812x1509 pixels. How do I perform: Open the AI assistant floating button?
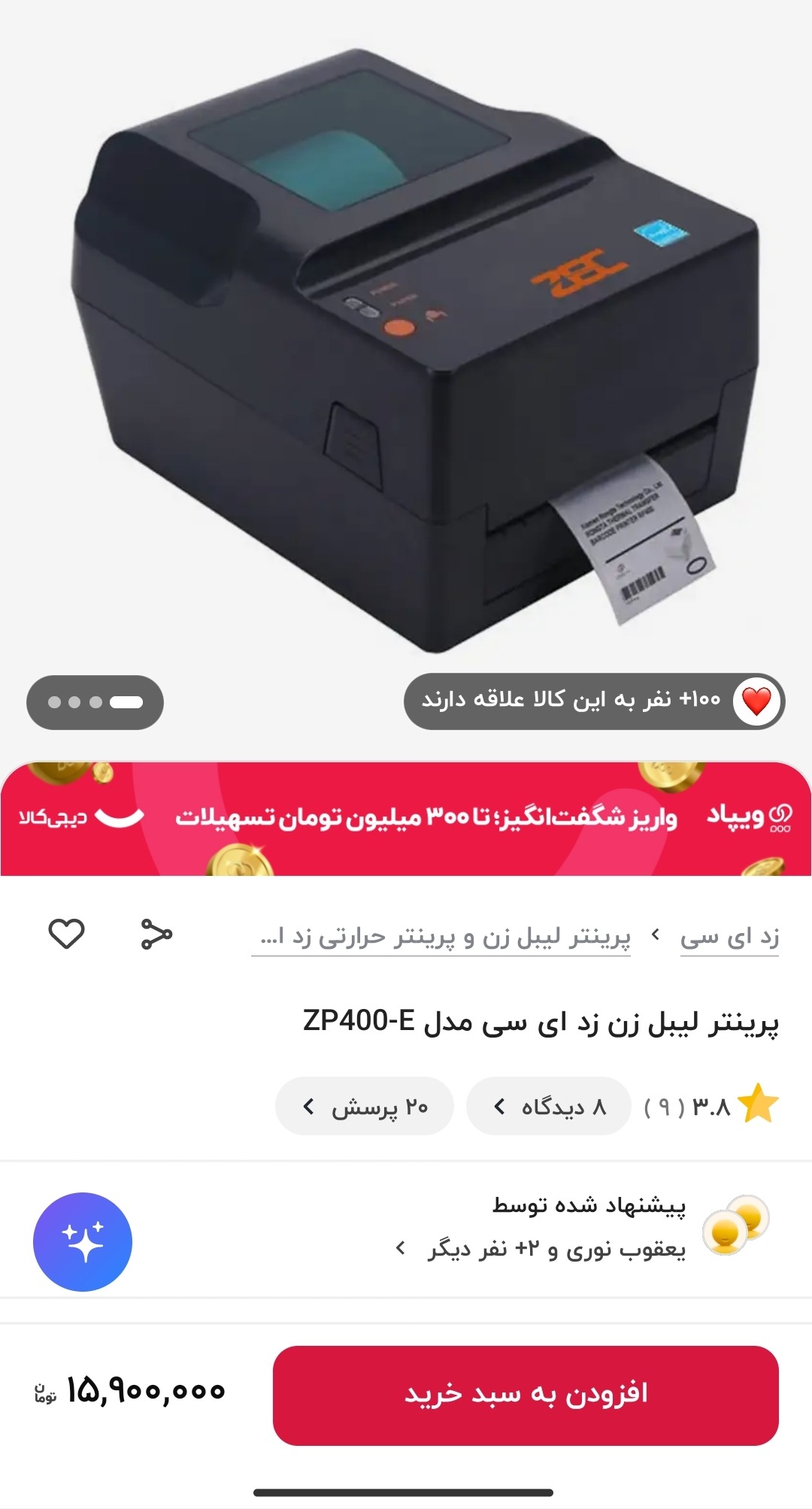pos(83,1241)
